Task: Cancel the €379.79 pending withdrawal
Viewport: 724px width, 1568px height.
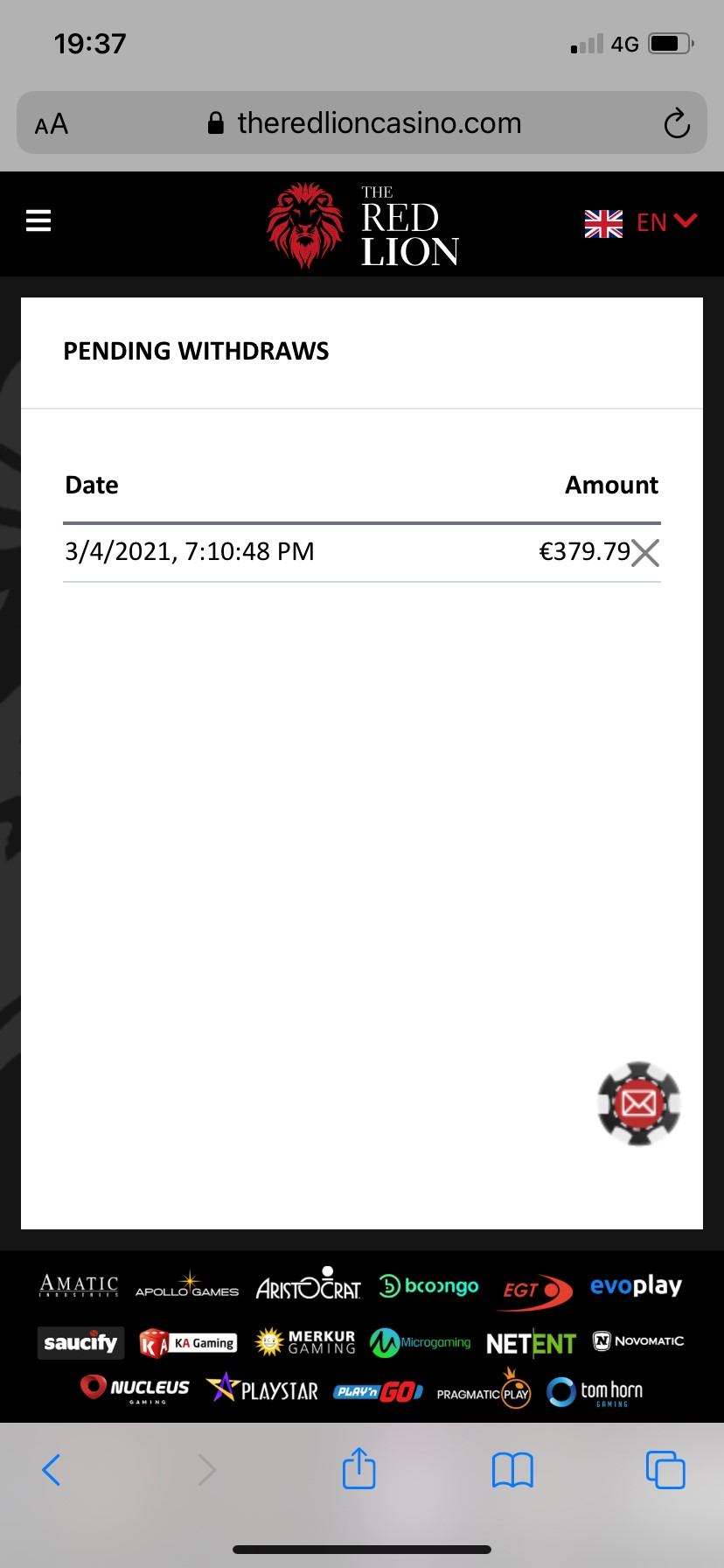Action: click(x=645, y=553)
